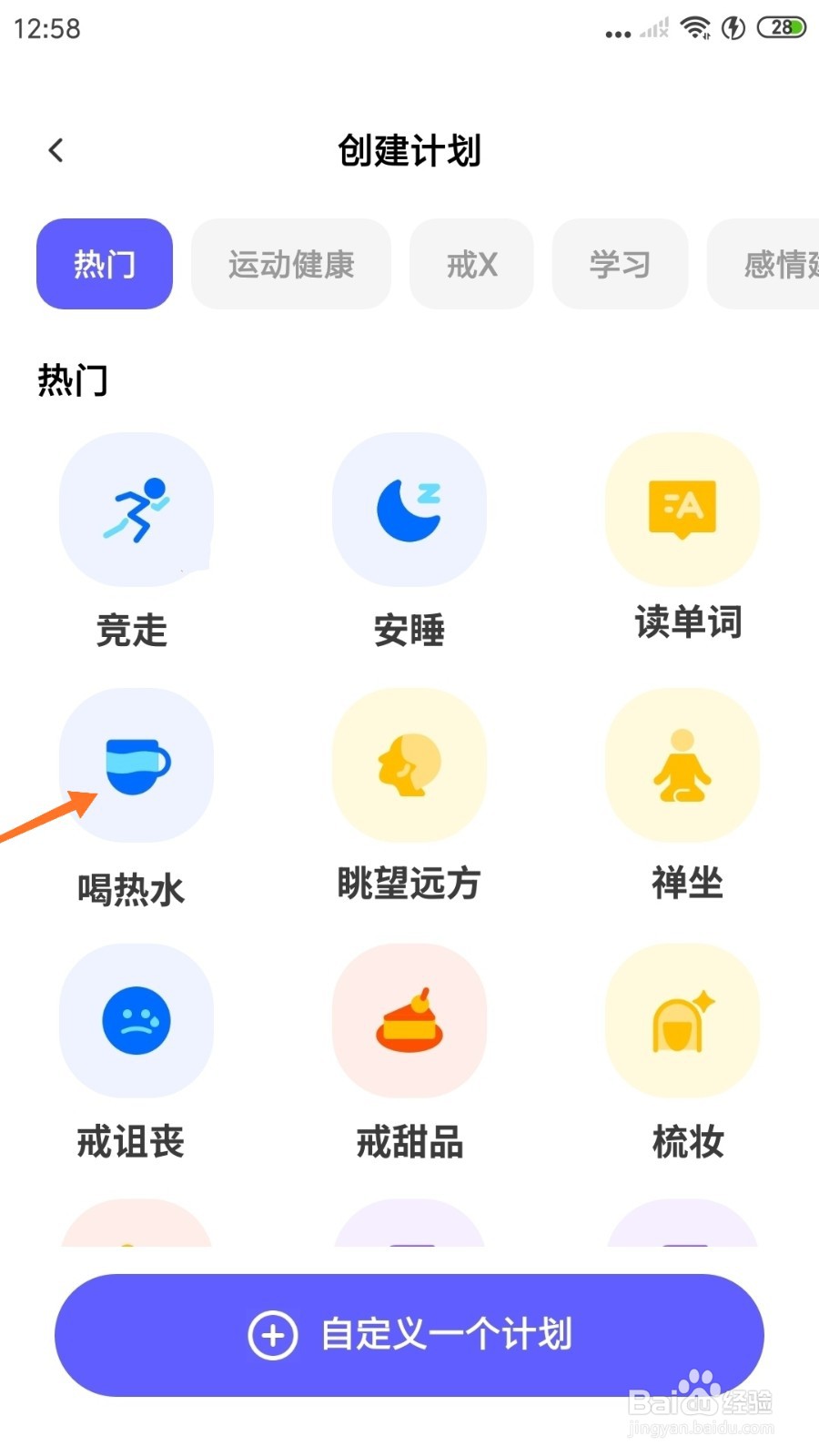The image size is (819, 1456).
Task: Switch to the 学习 tab
Action: pos(620,264)
